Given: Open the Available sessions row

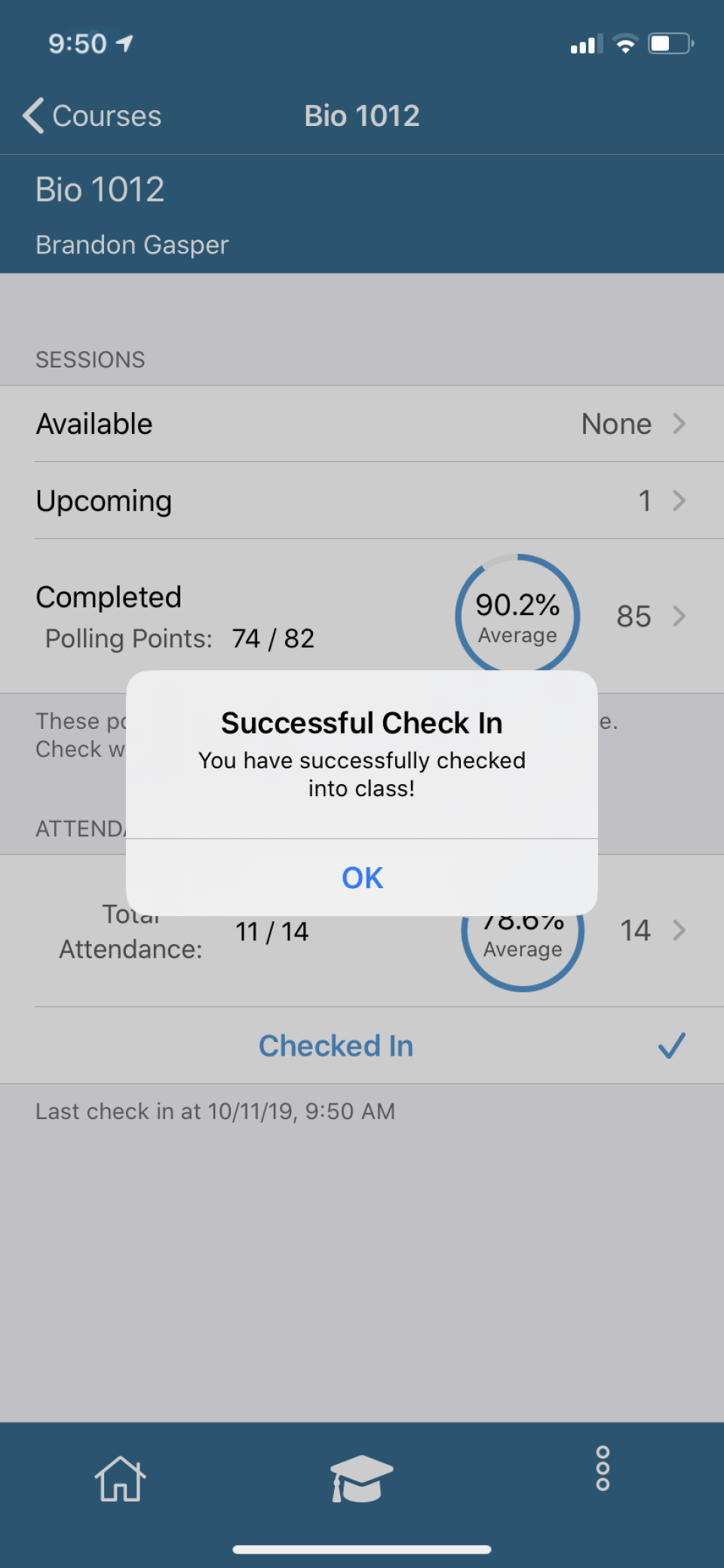Looking at the screenshot, I should [362, 424].
